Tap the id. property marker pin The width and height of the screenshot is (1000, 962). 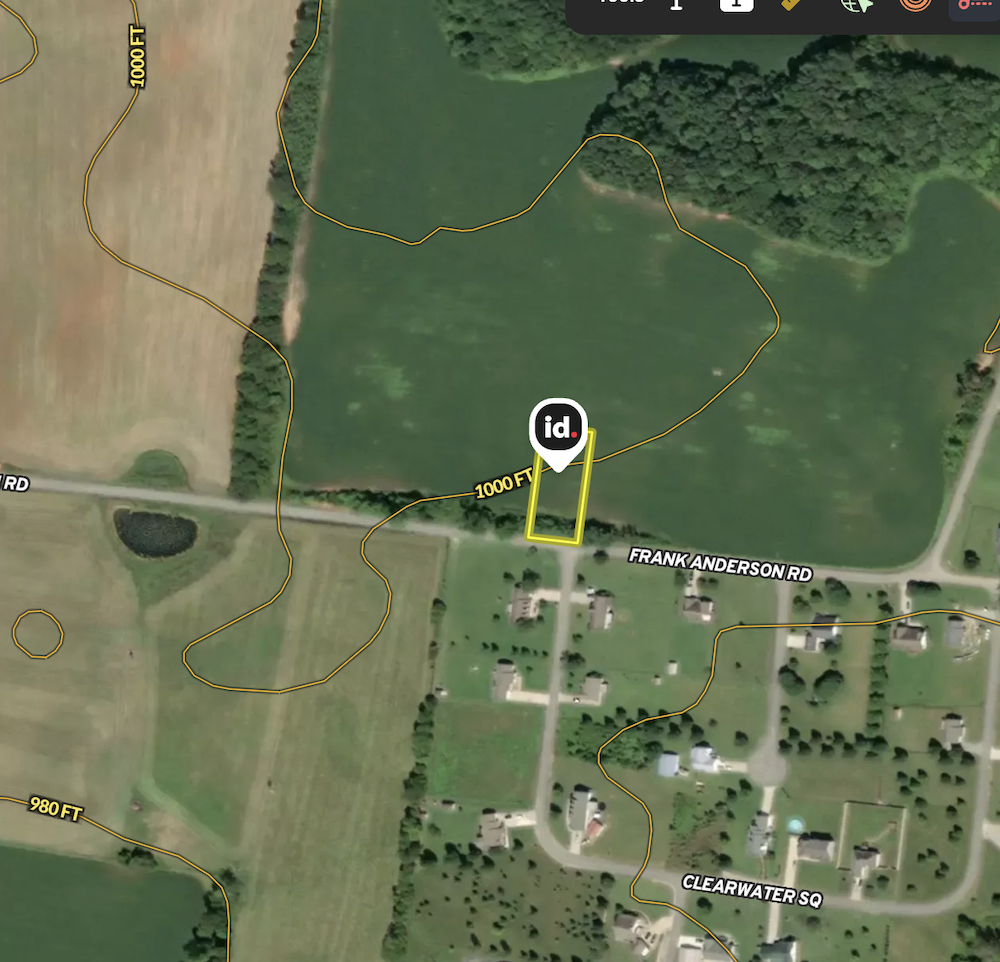[x=558, y=429]
